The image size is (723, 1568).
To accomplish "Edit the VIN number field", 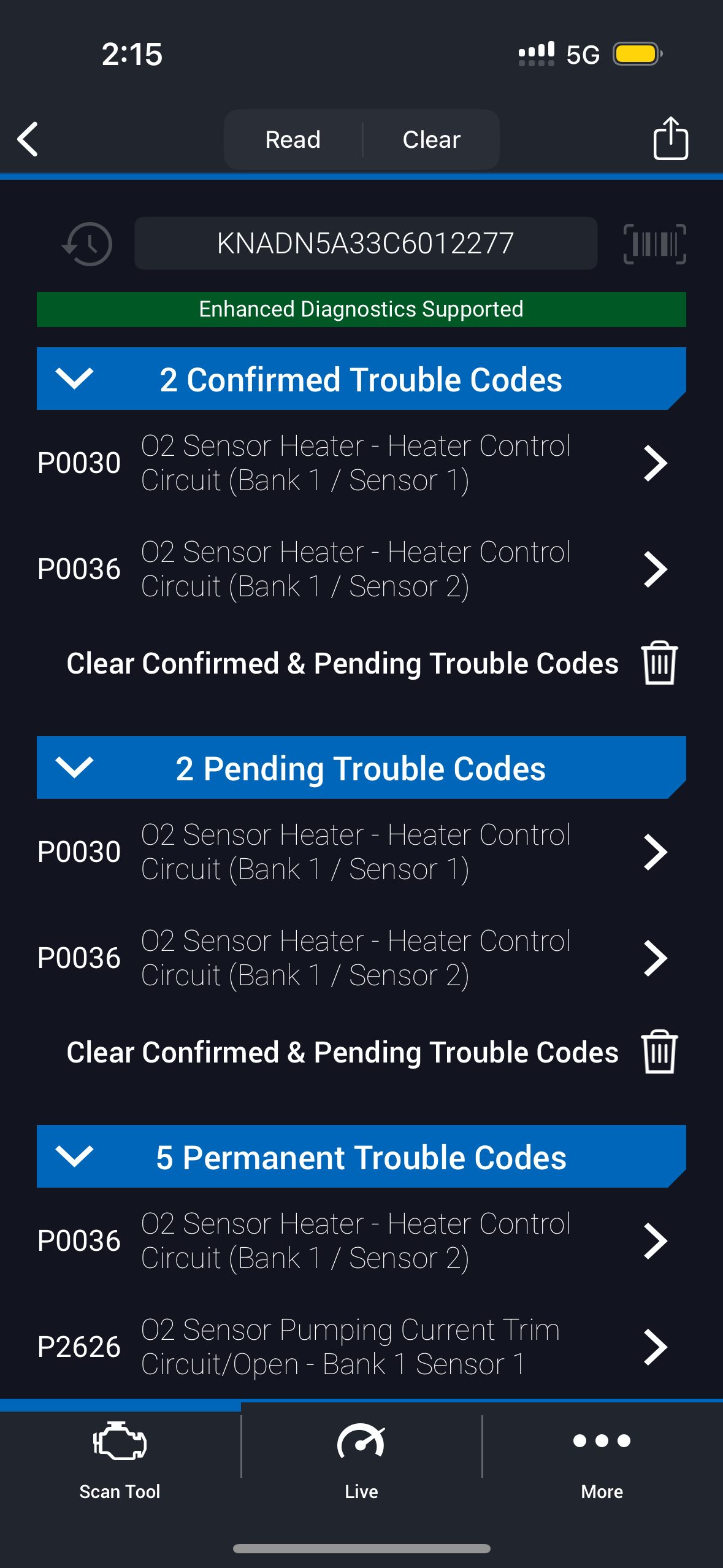I will point(365,244).
